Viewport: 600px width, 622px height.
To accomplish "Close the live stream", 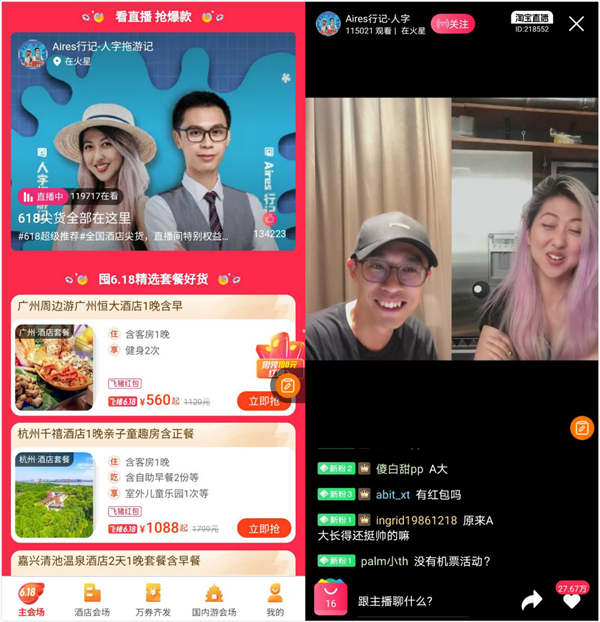I will point(576,24).
